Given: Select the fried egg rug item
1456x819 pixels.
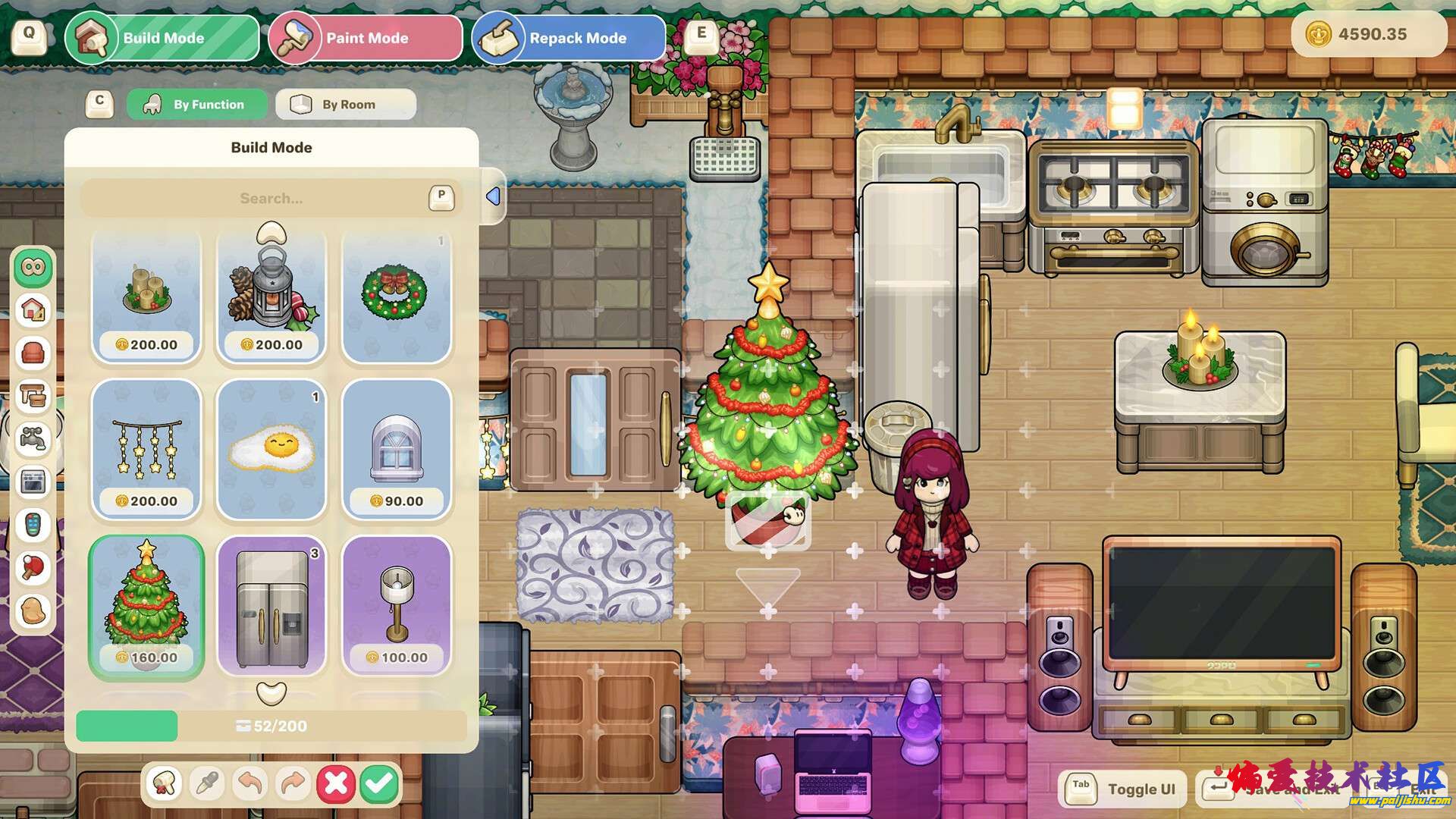Looking at the screenshot, I should pyautogui.click(x=271, y=449).
